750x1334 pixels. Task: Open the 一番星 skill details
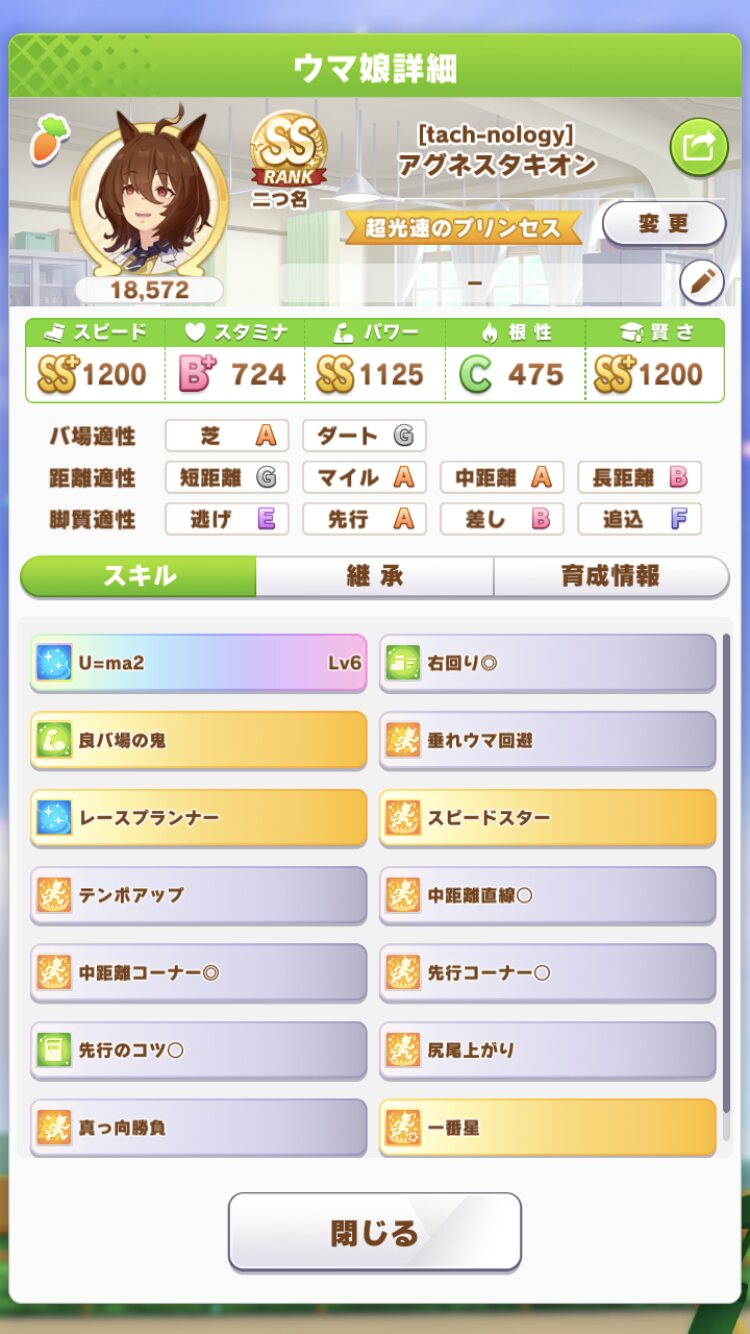tap(547, 1127)
